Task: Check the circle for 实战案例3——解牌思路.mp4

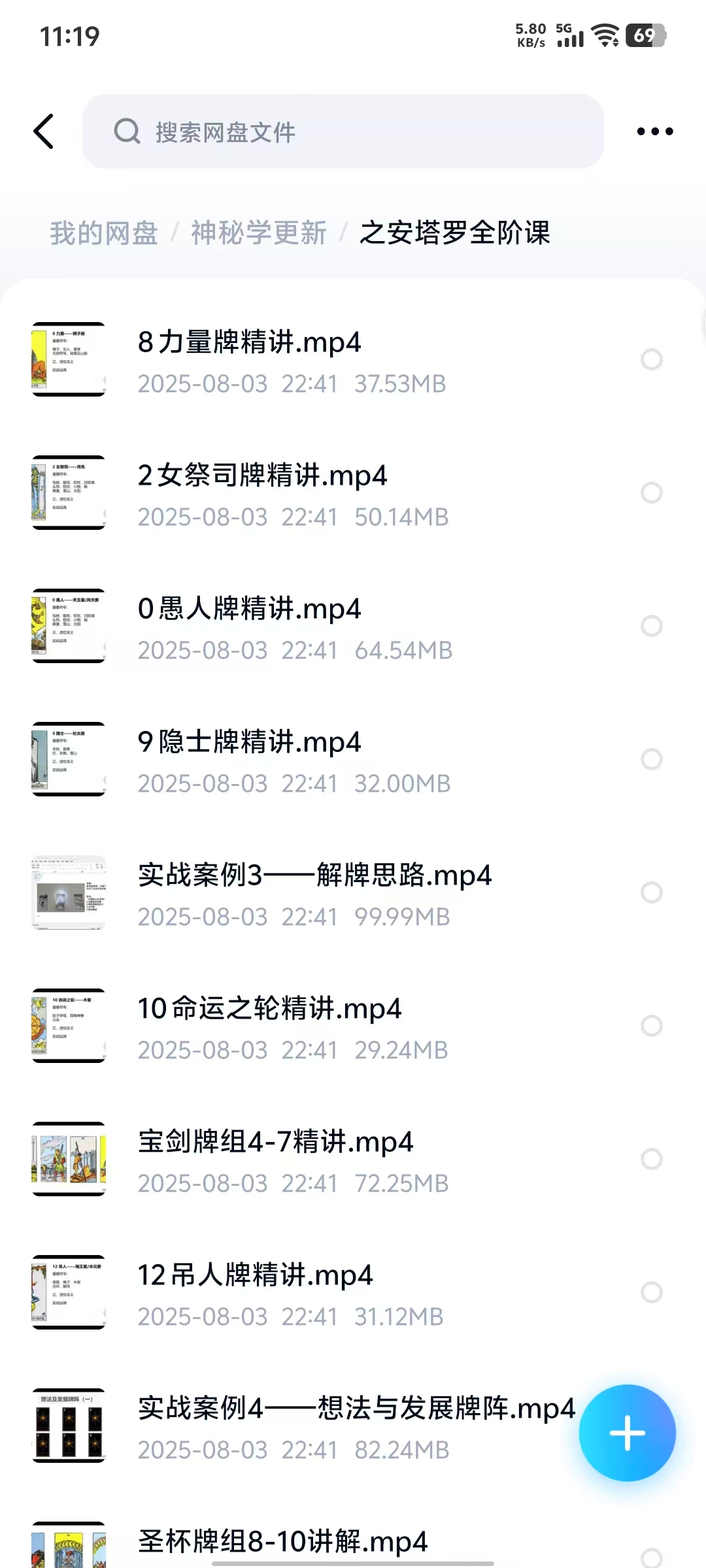Action: coord(651,892)
